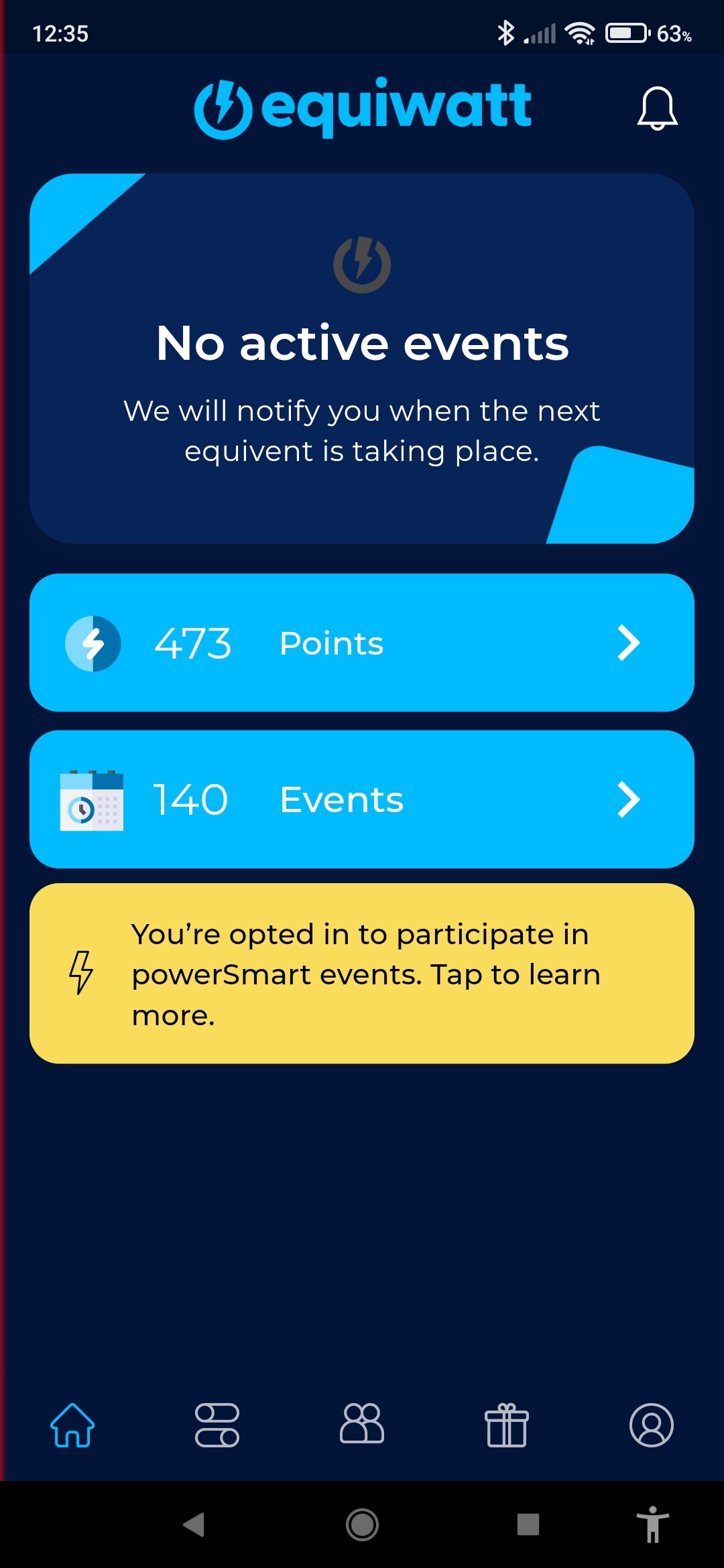
Task: Open the system recent apps button
Action: (x=528, y=1524)
